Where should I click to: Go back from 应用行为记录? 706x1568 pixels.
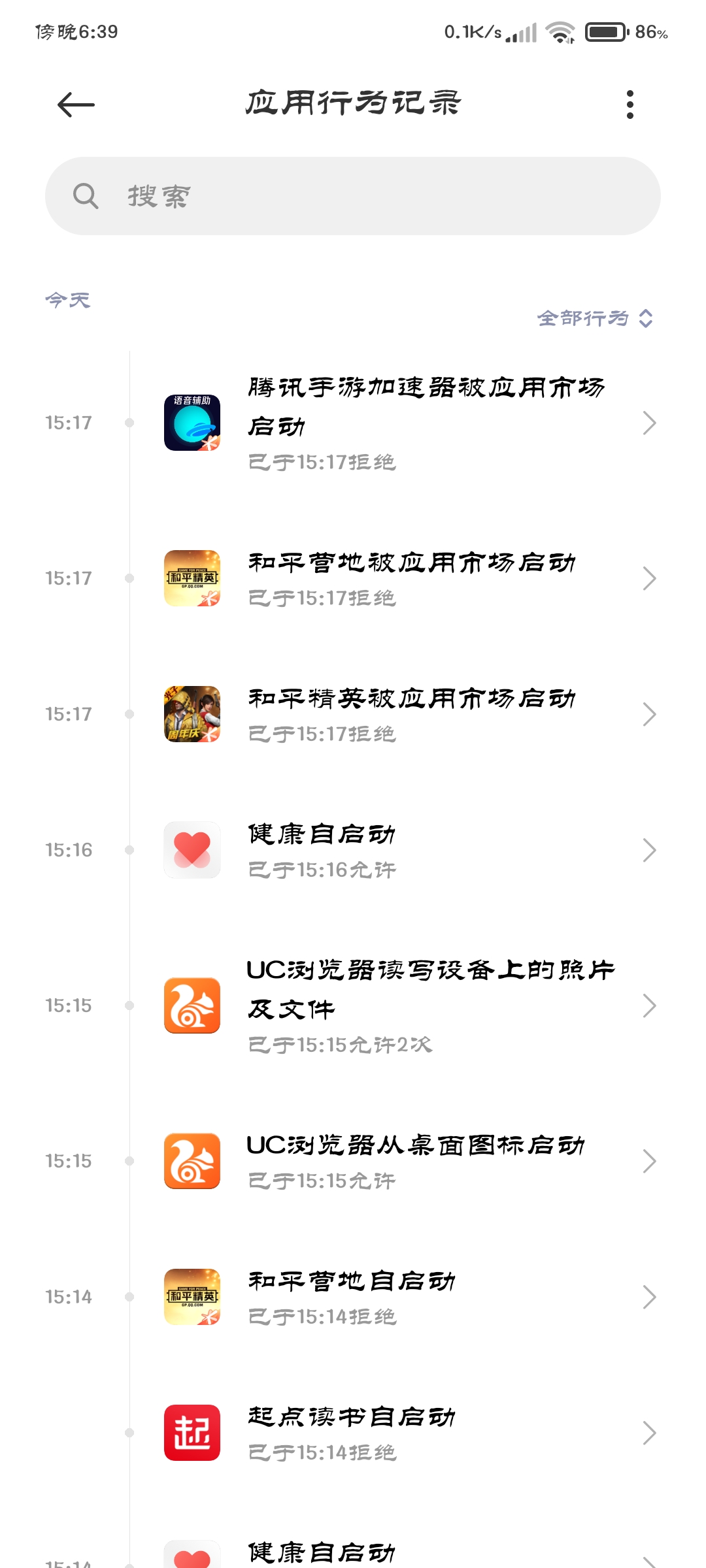click(76, 105)
